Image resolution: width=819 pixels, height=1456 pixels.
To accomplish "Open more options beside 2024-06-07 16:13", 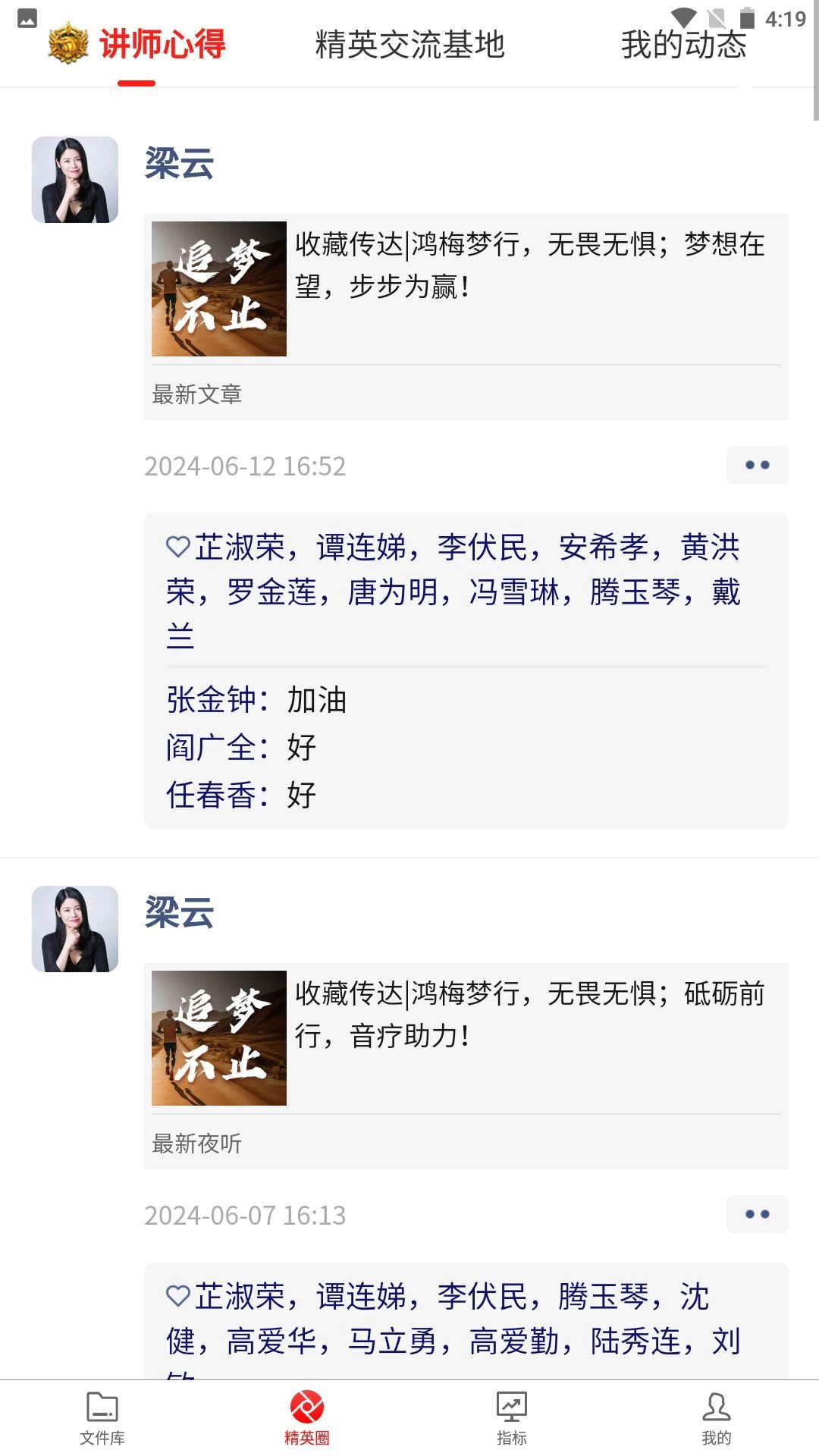I will tap(757, 1214).
